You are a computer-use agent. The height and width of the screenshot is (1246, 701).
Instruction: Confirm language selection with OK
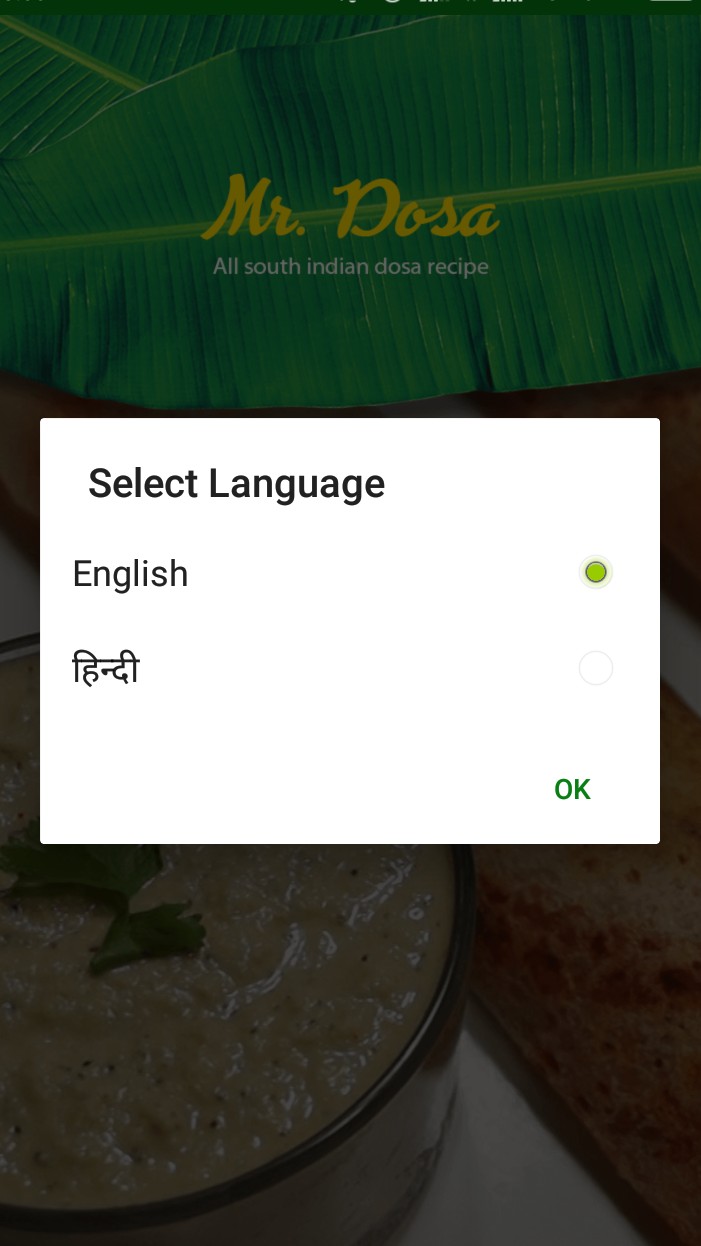[572, 790]
